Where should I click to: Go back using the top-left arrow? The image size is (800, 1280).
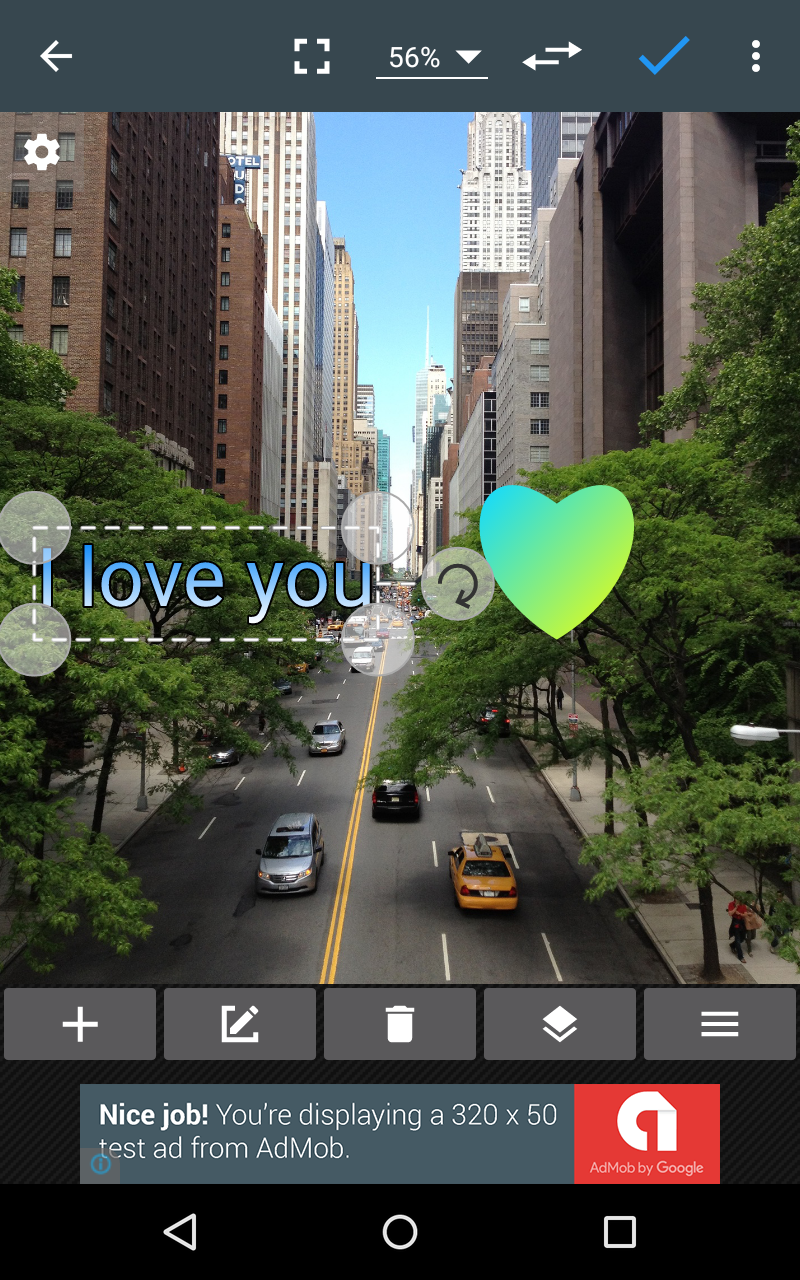pos(56,56)
